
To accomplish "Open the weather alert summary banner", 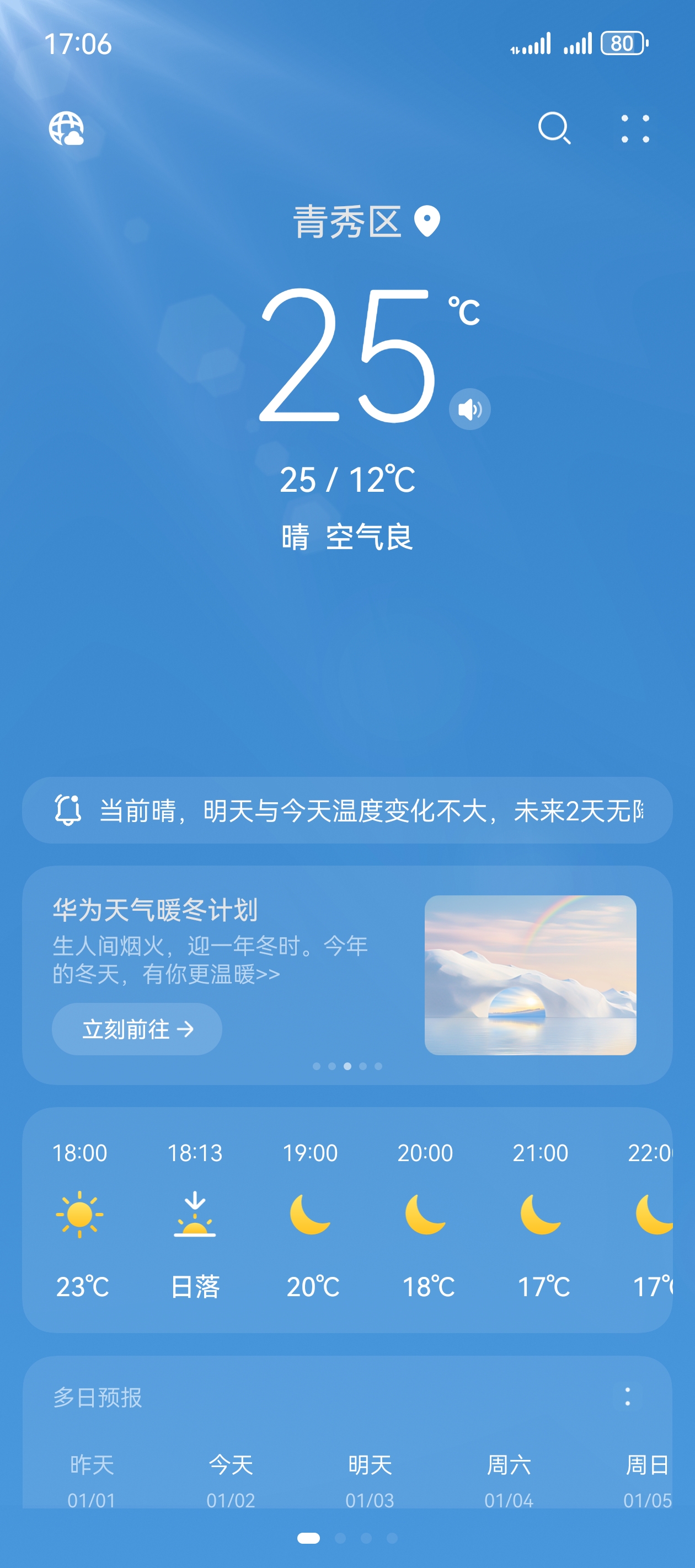I will click(347, 810).
